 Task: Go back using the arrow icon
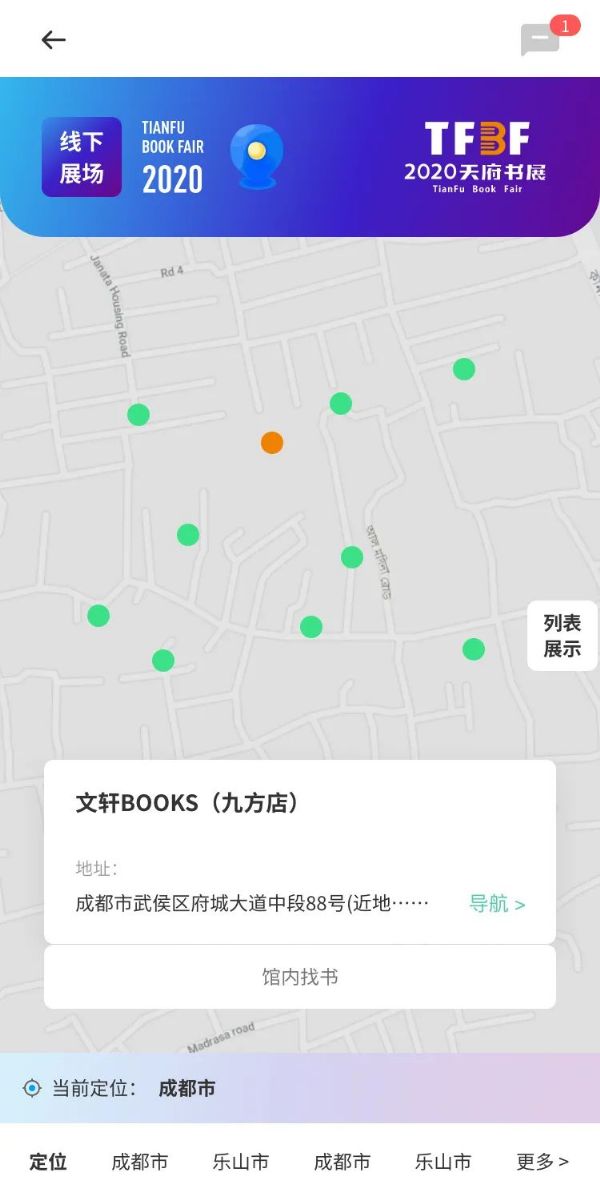tap(53, 40)
